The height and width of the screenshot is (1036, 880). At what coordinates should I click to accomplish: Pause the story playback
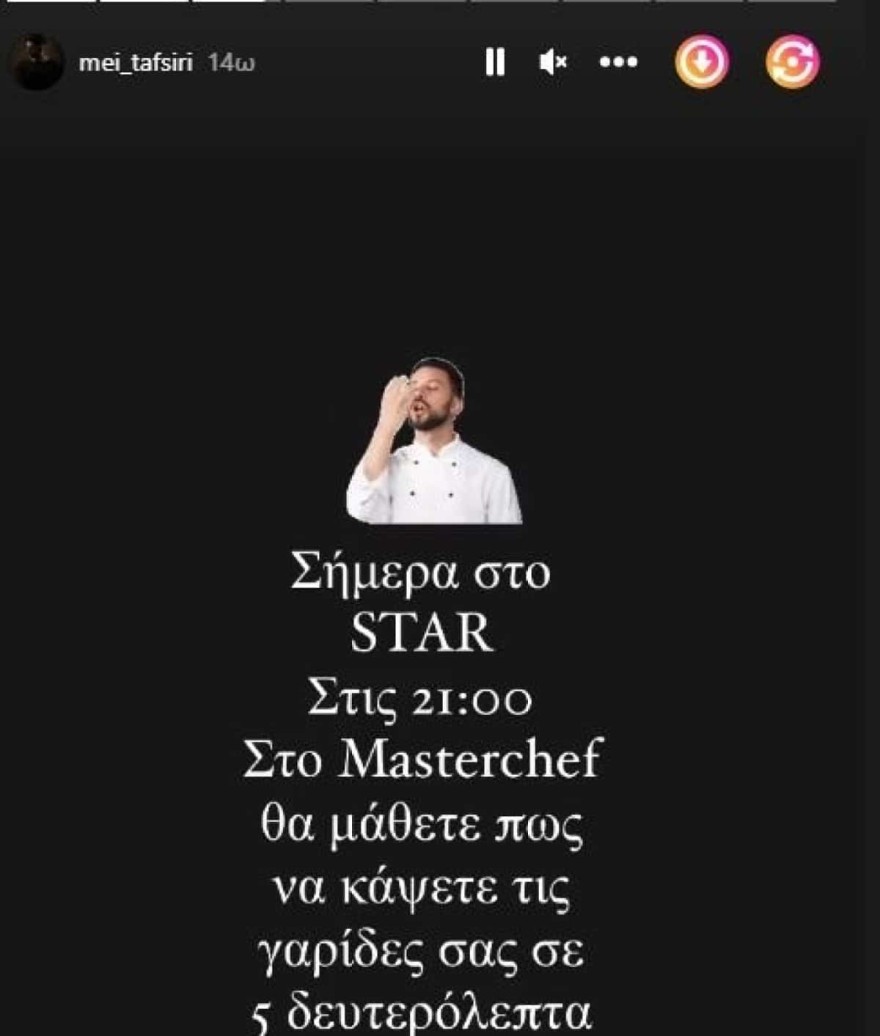coord(495,63)
